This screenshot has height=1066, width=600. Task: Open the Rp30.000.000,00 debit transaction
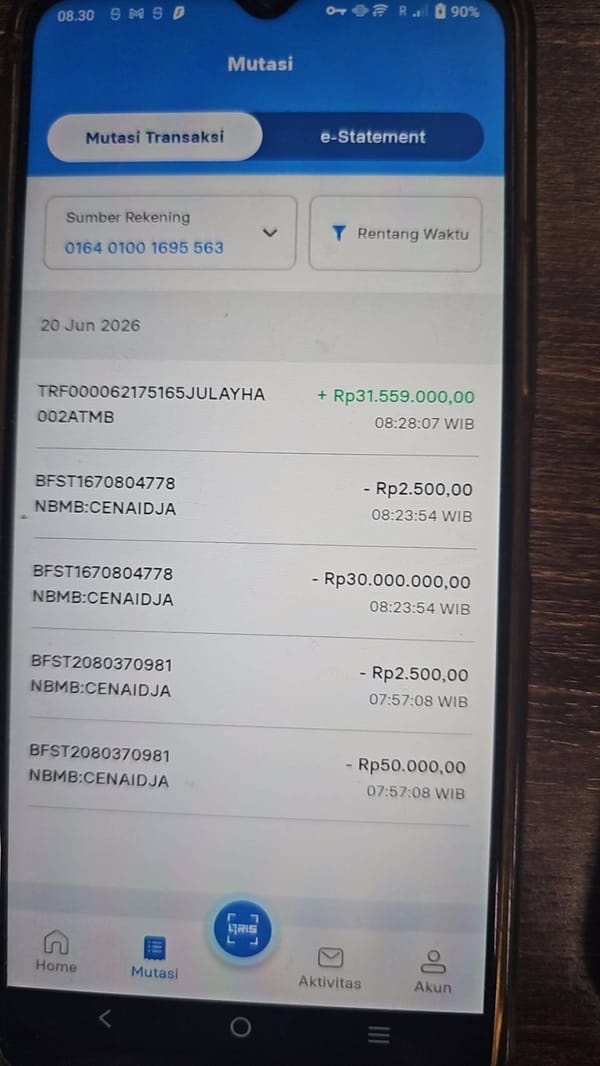(252, 591)
